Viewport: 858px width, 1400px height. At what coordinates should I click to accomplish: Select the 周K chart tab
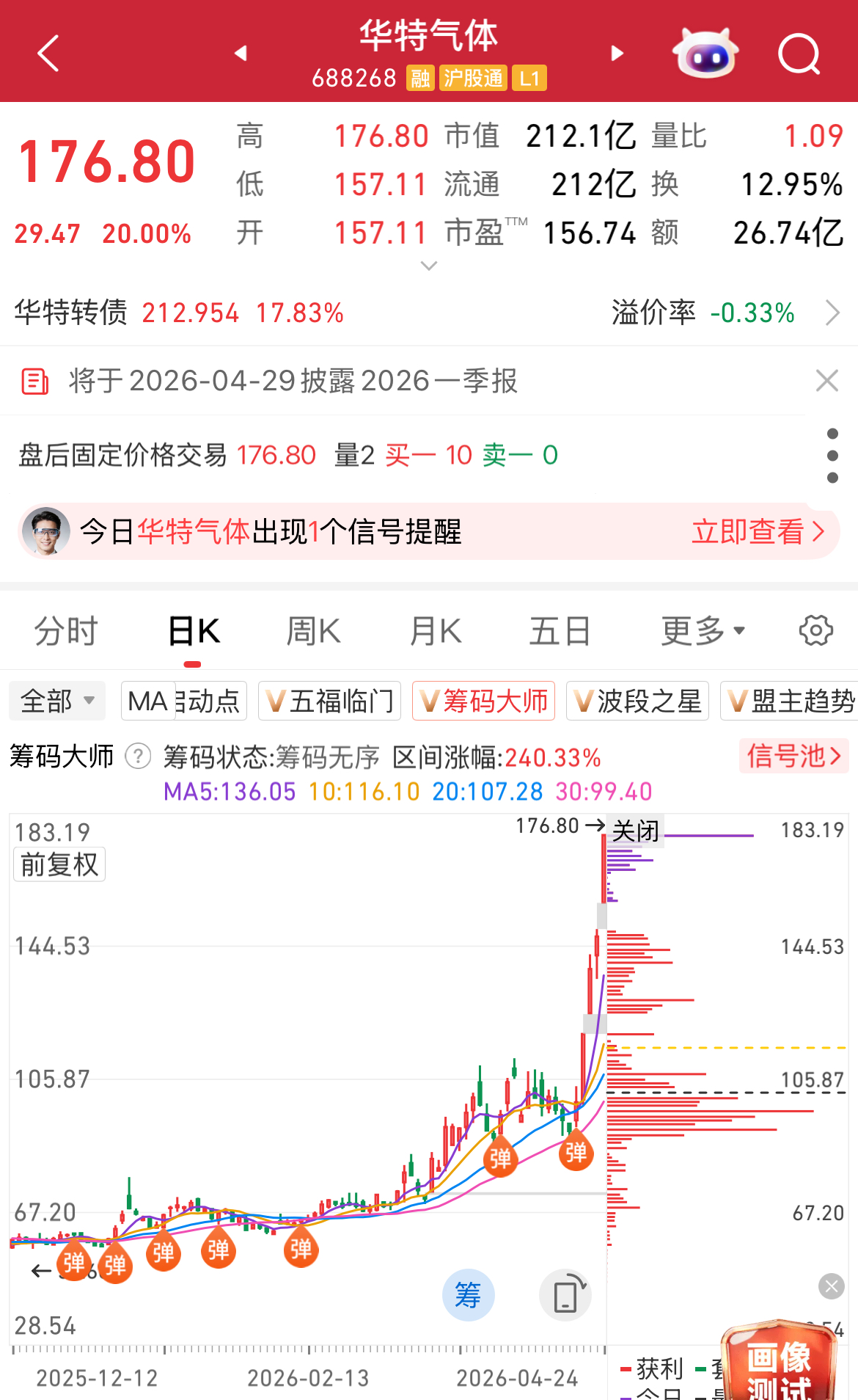click(x=313, y=631)
